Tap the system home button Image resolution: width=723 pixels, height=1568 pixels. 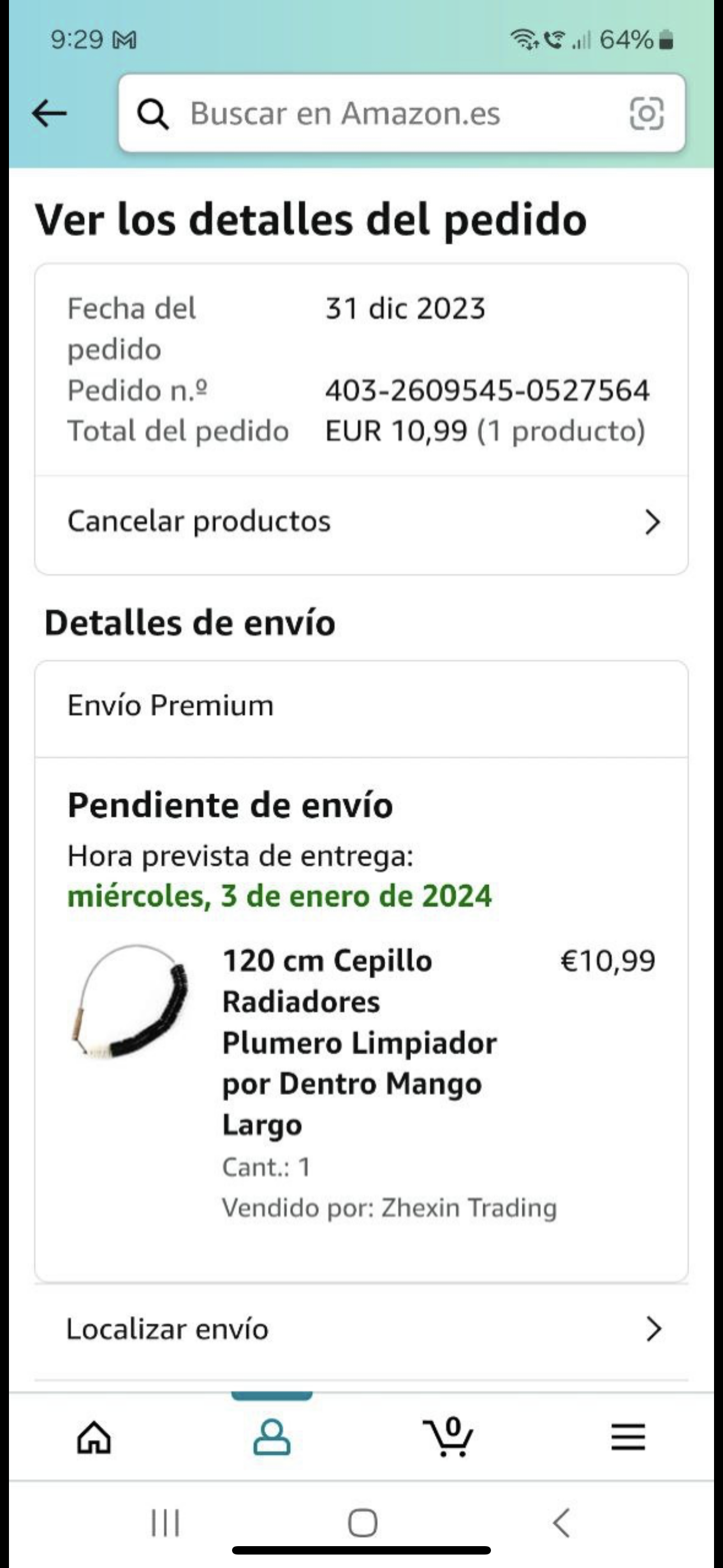click(362, 1523)
